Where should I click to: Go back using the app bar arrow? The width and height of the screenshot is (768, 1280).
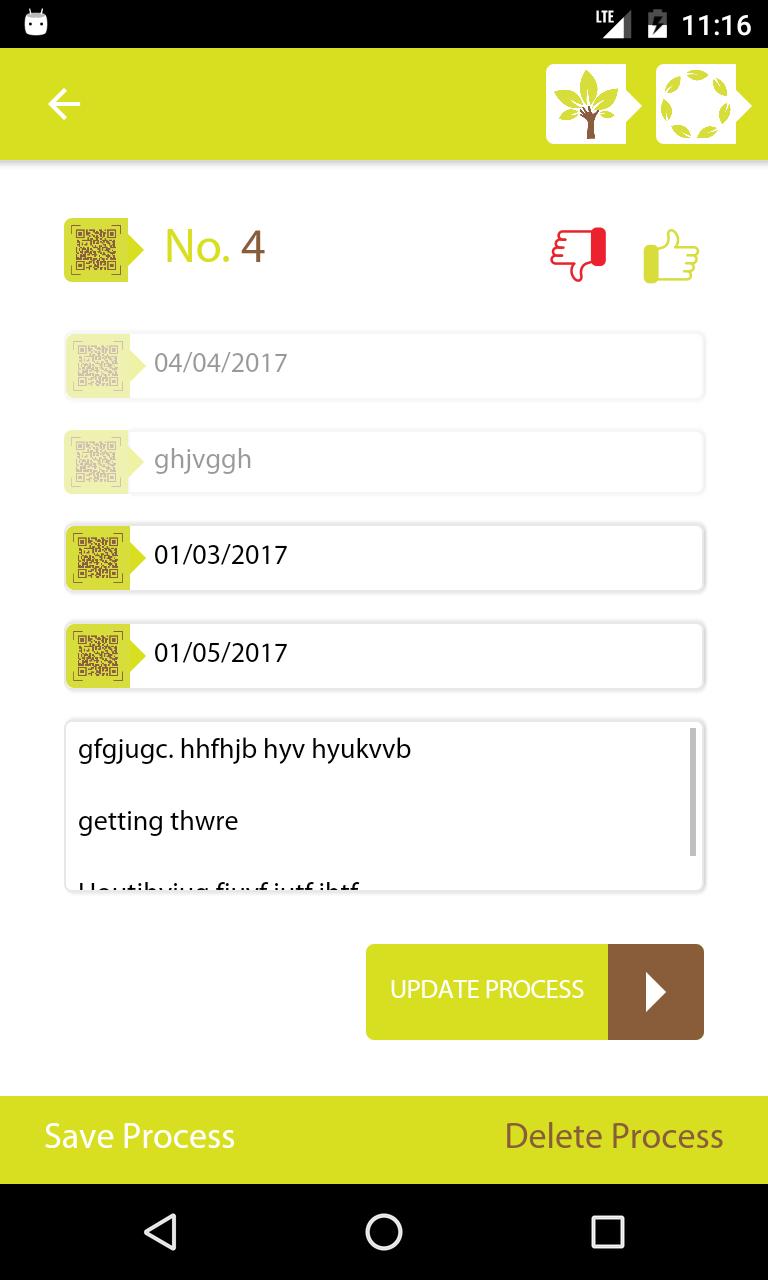(x=64, y=104)
